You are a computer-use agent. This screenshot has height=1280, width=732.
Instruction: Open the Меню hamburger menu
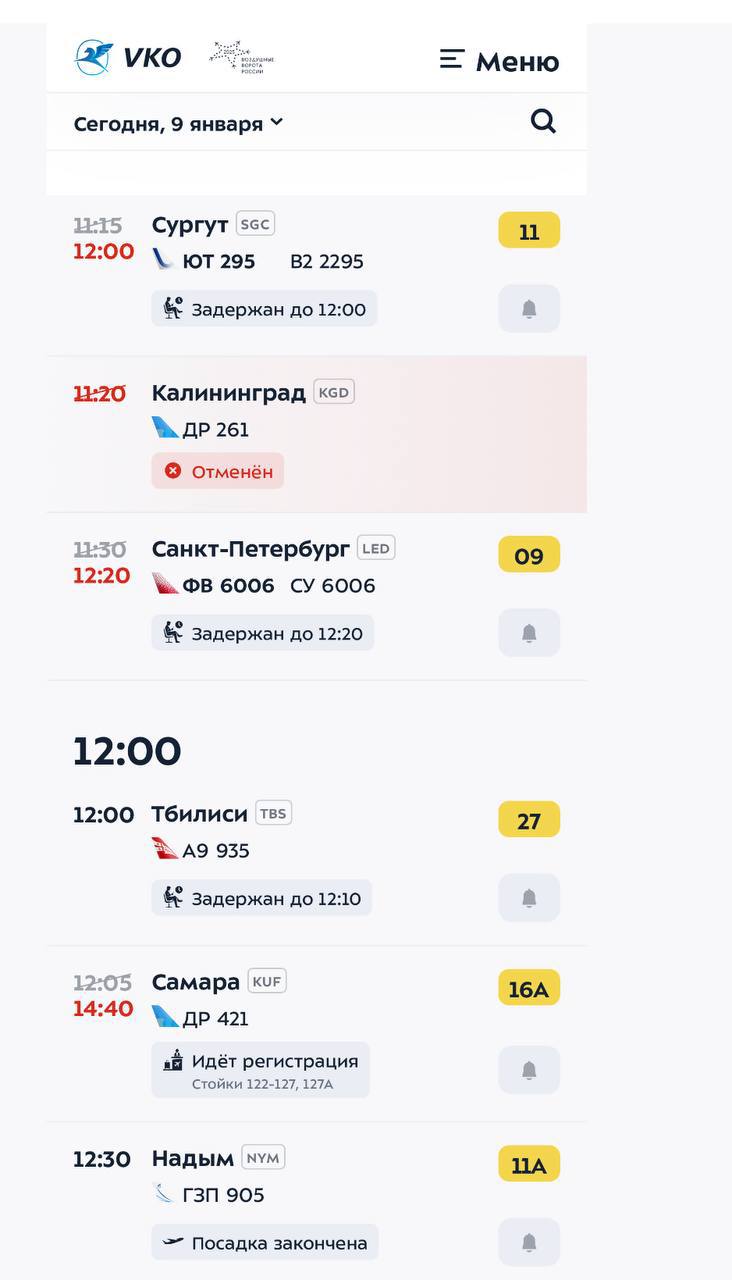pyautogui.click(x=499, y=60)
